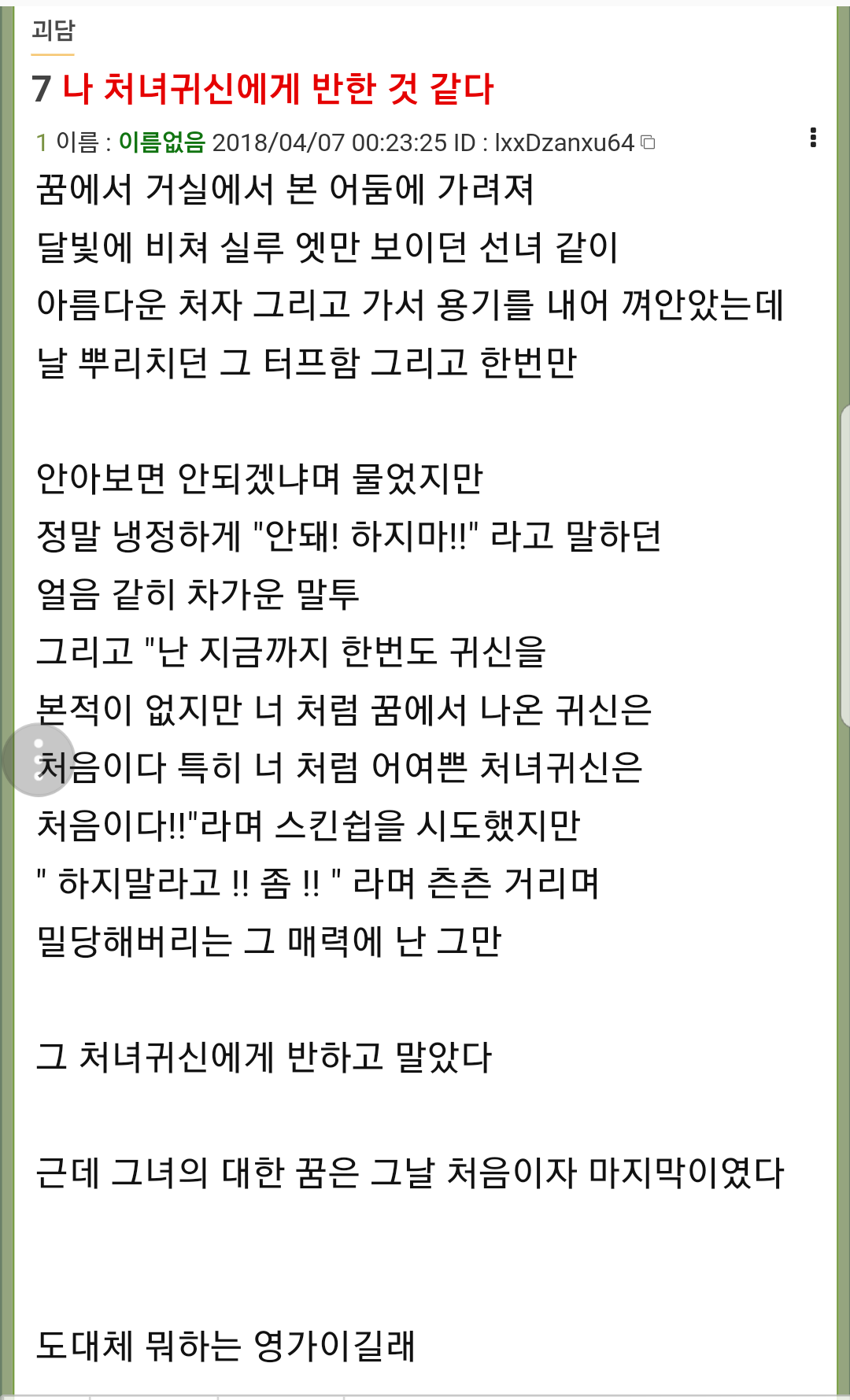Open the 괴담 board link
The image size is (850, 1400).
click(53, 31)
